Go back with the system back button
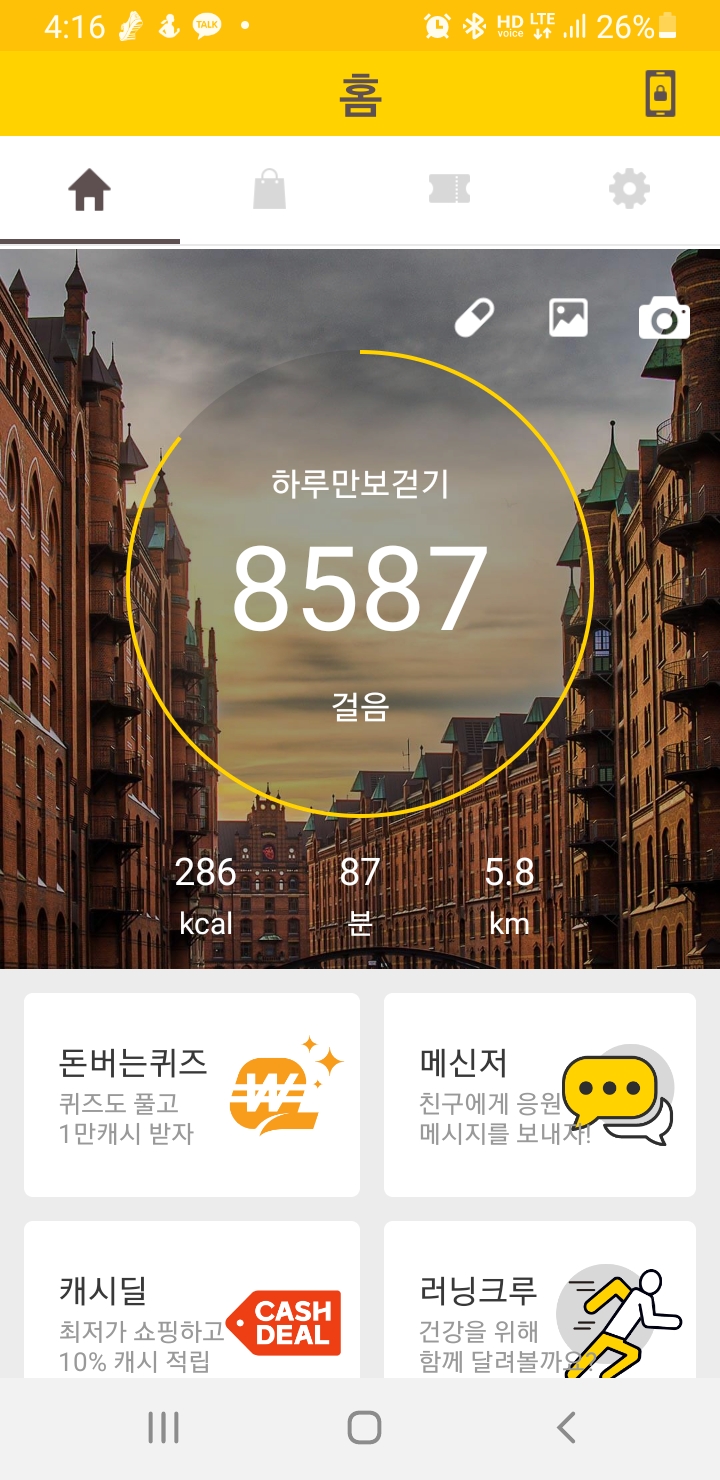 (566, 1428)
